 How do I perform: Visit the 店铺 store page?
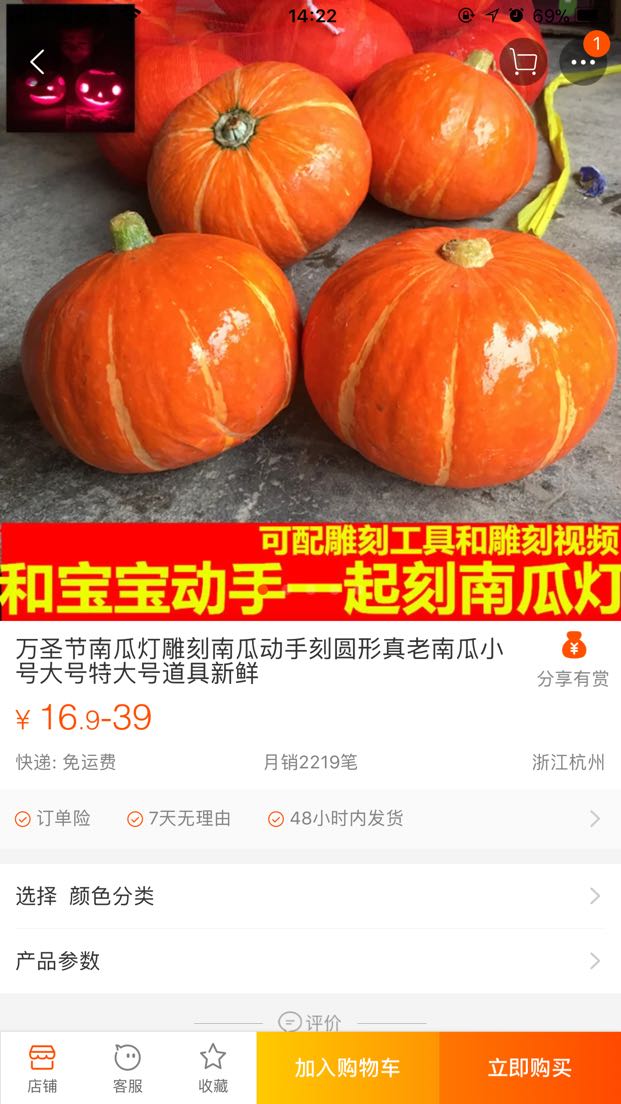pos(42,1069)
